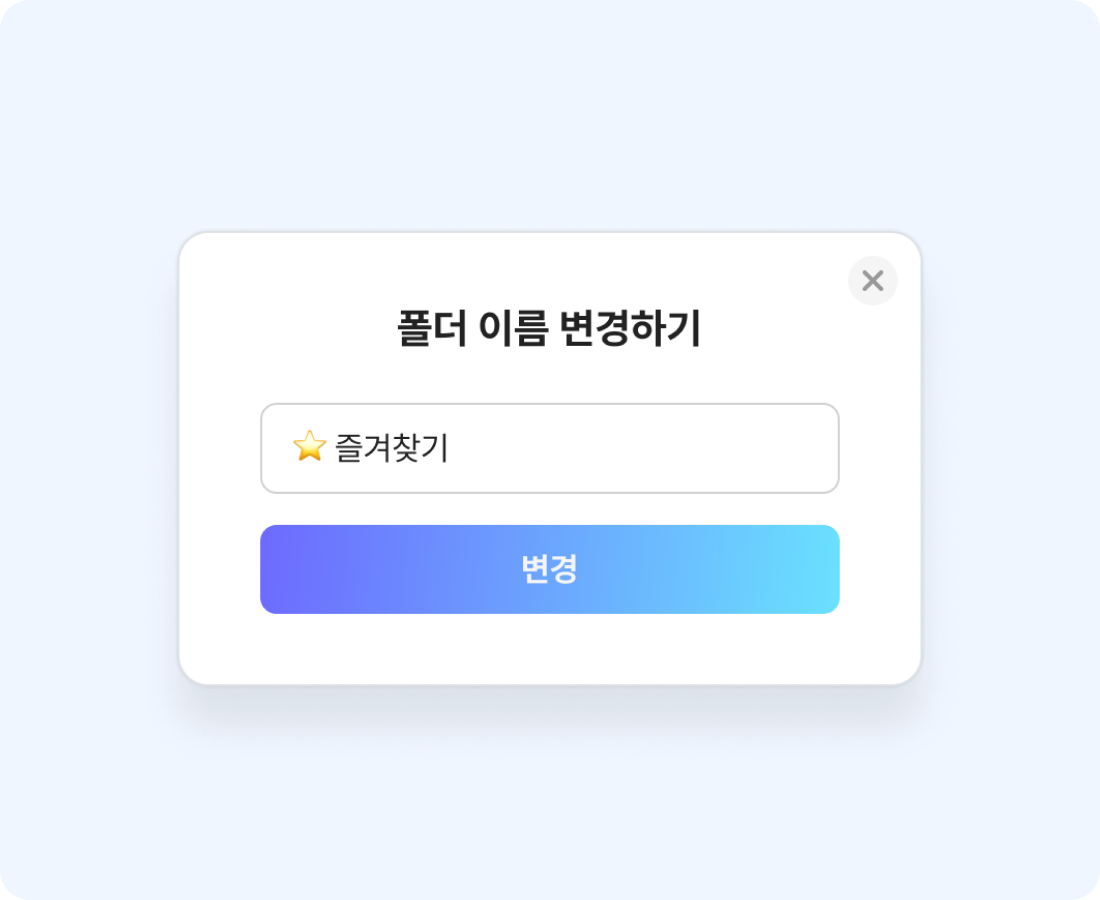Confirm with the 변경 button

coord(550,569)
